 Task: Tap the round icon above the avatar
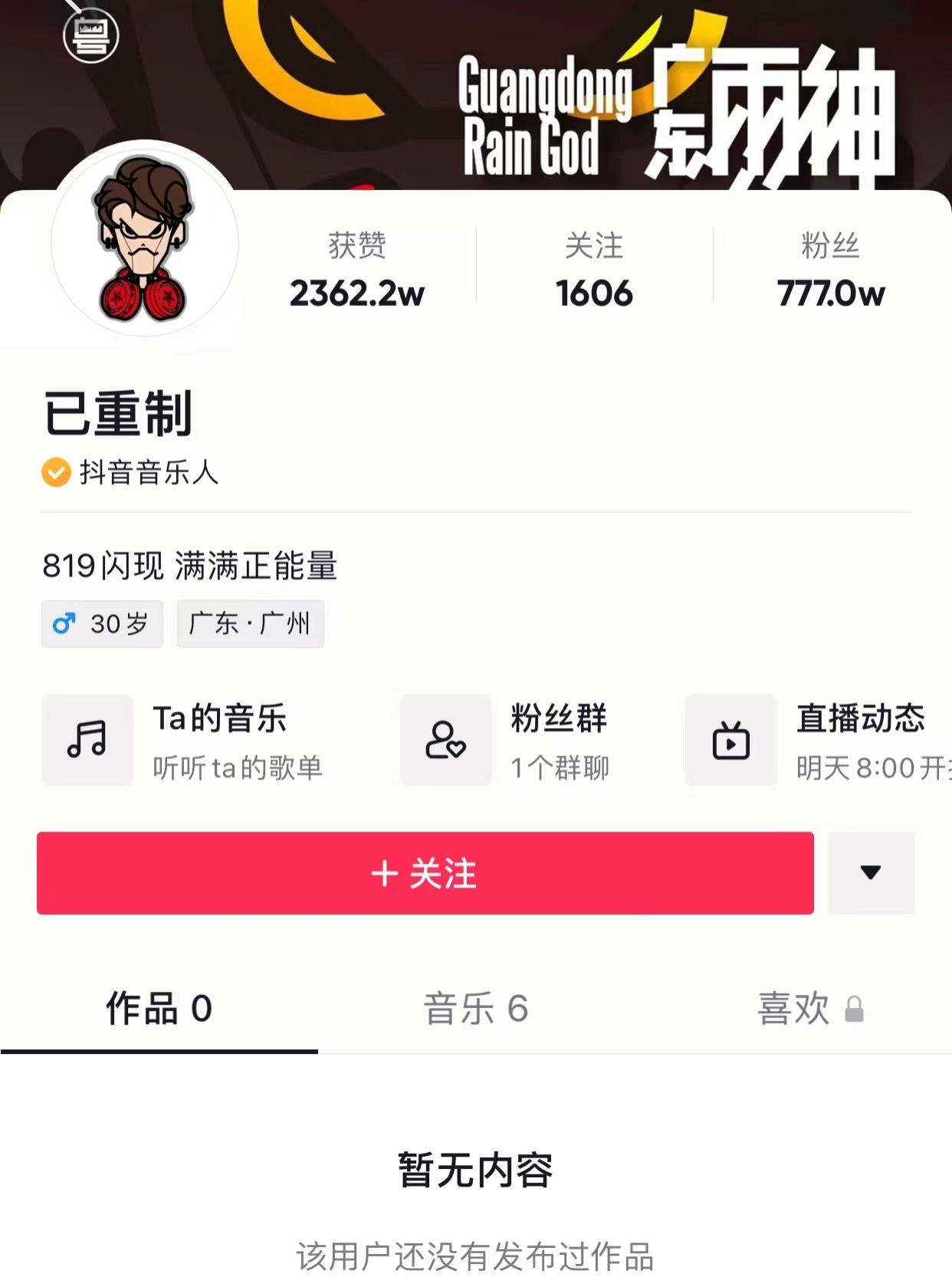click(x=91, y=35)
